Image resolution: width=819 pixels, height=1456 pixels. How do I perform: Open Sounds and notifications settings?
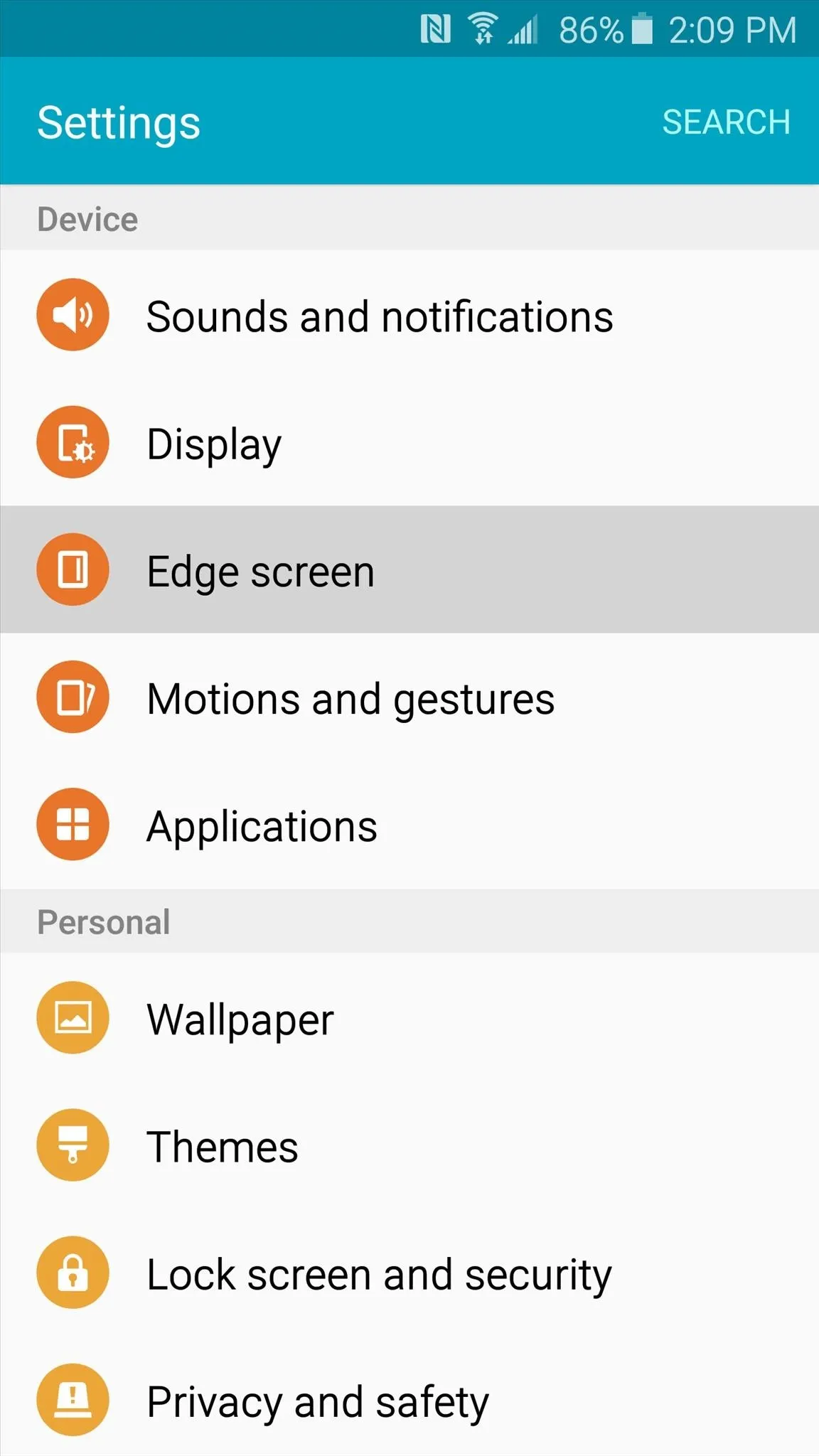(x=409, y=314)
